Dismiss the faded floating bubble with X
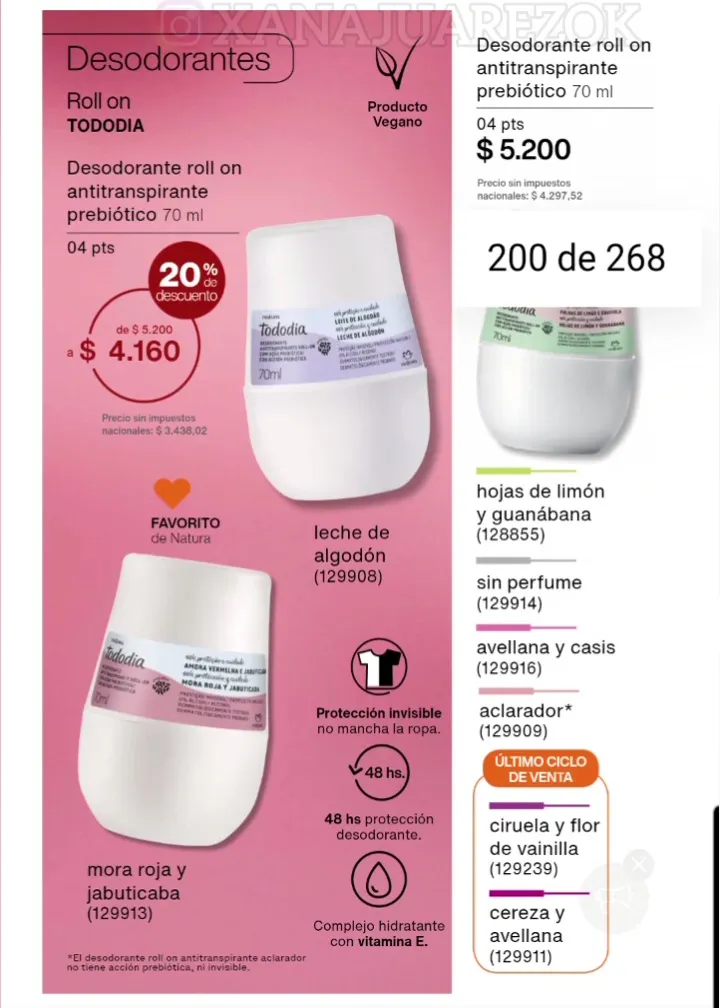The image size is (720, 1008). point(639,863)
